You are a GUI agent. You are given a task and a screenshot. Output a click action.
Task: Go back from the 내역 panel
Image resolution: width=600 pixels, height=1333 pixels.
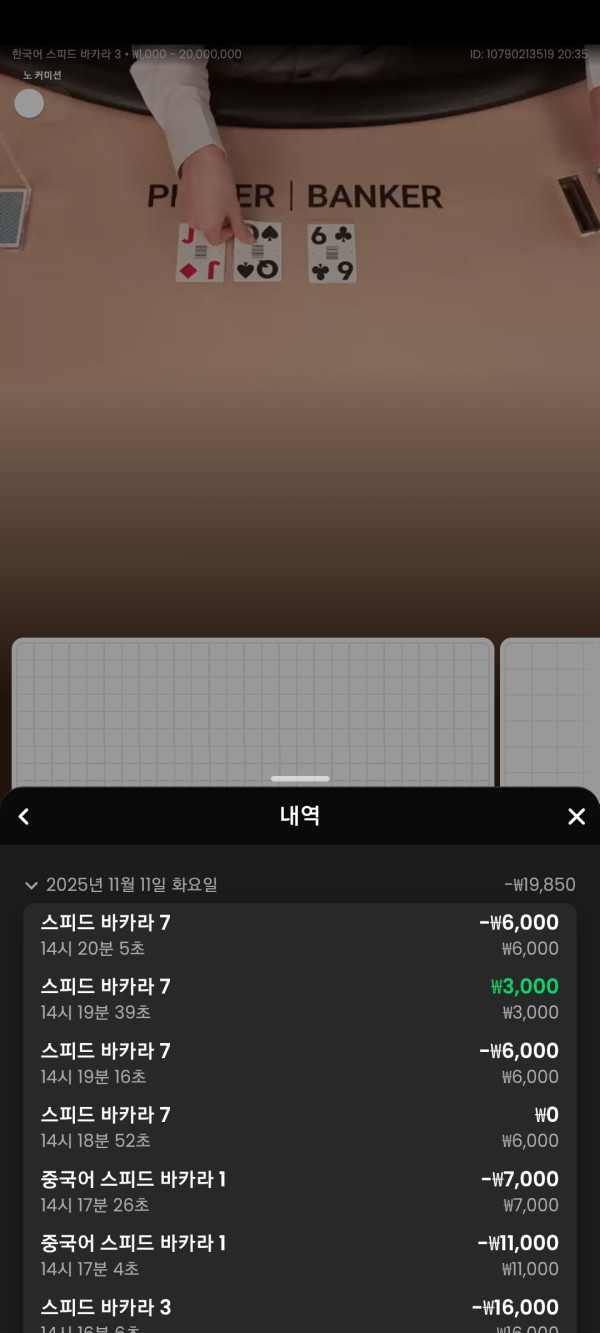[x=24, y=817]
